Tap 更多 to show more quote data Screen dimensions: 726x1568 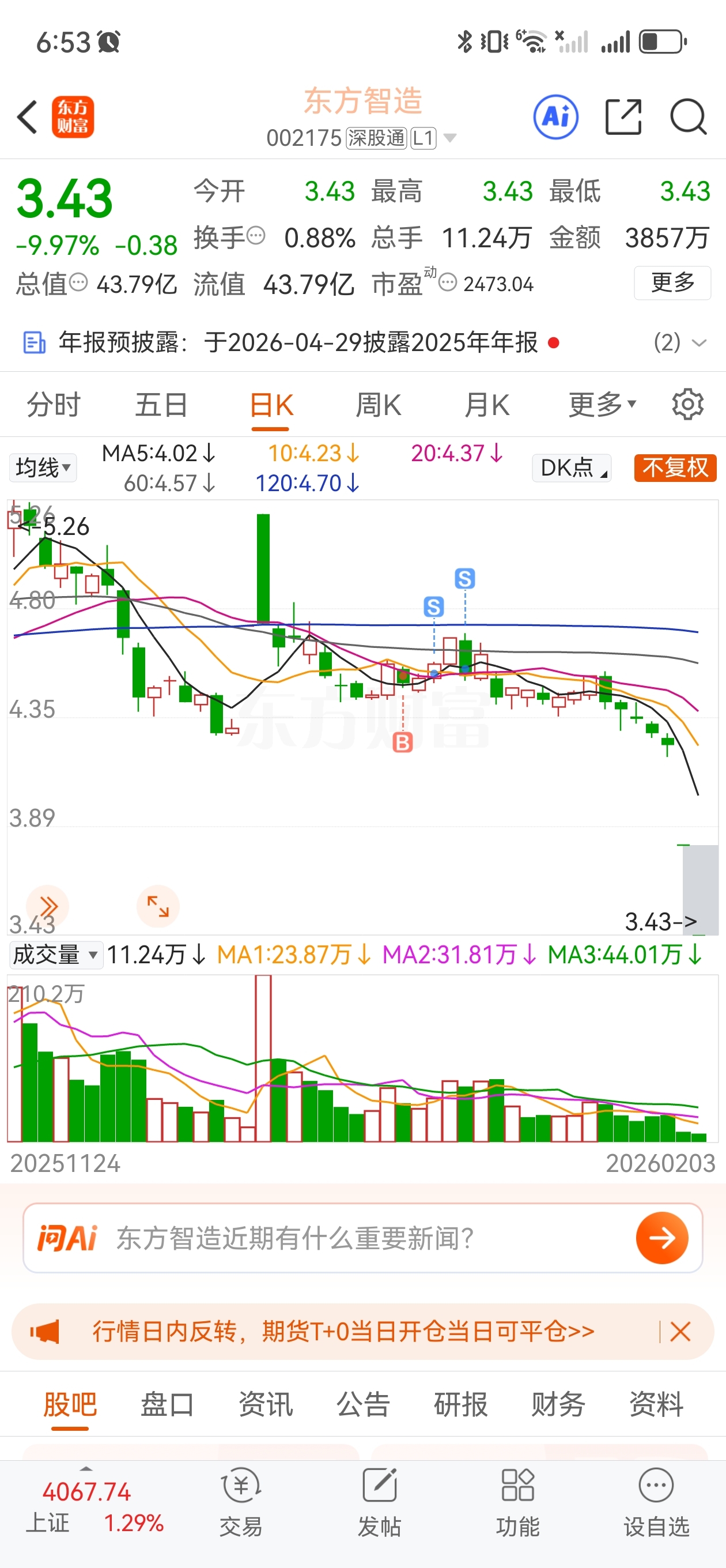pos(672,283)
